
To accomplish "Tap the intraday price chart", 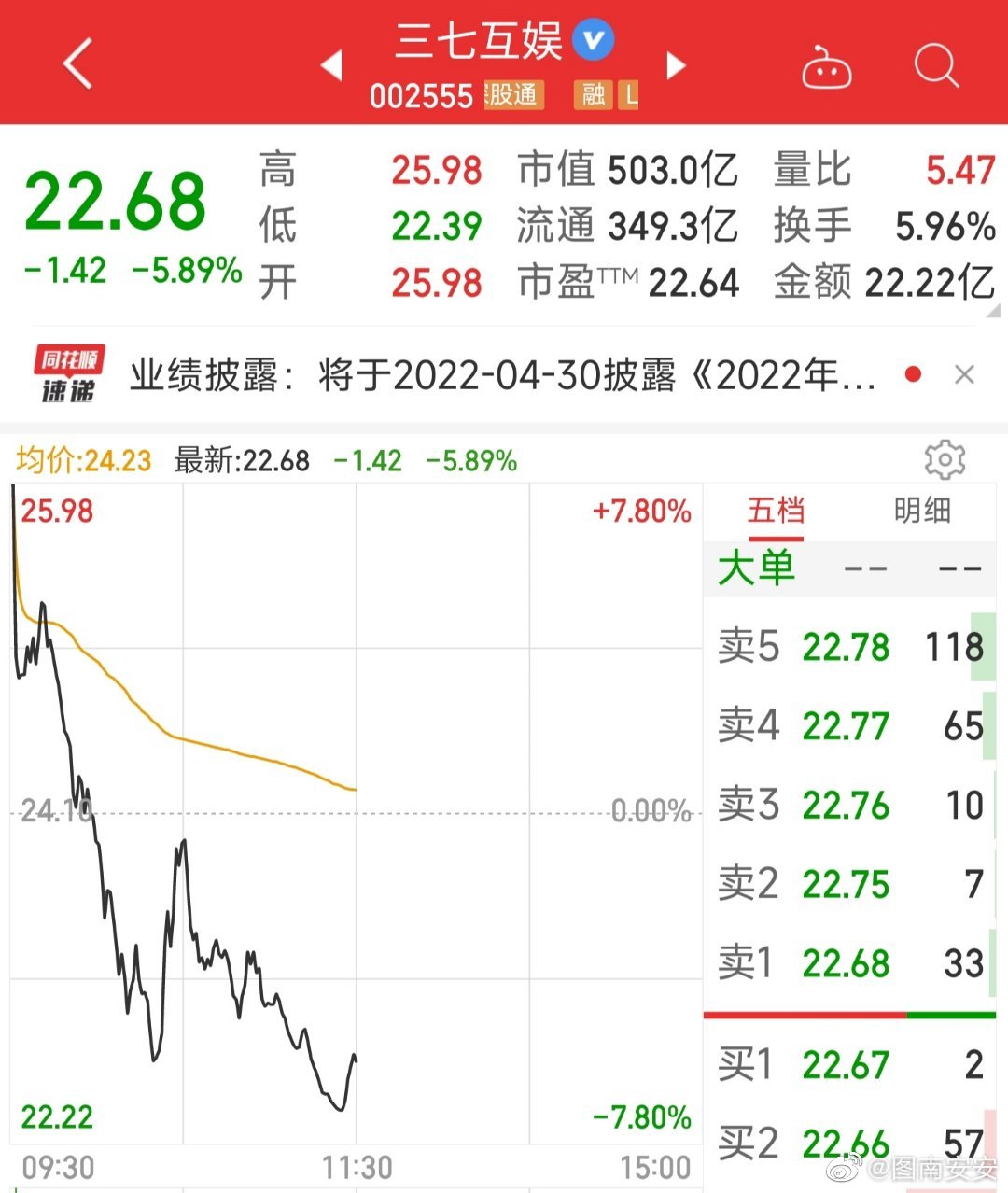I will click(355, 812).
